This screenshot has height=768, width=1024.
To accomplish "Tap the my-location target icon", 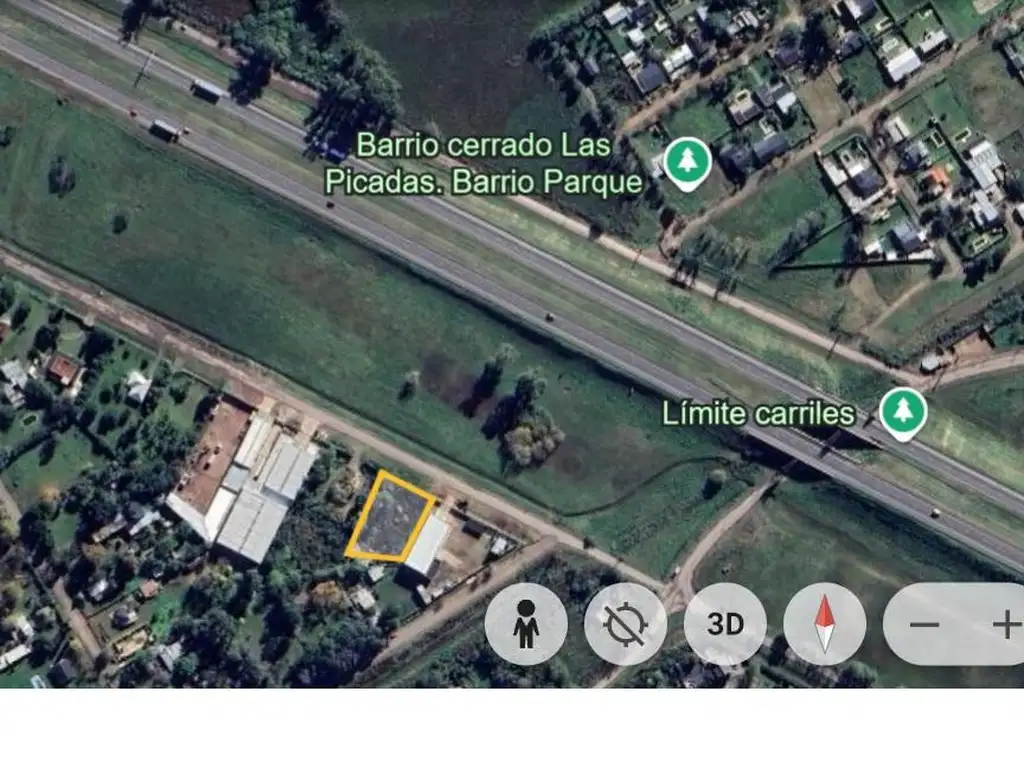I will pos(625,624).
